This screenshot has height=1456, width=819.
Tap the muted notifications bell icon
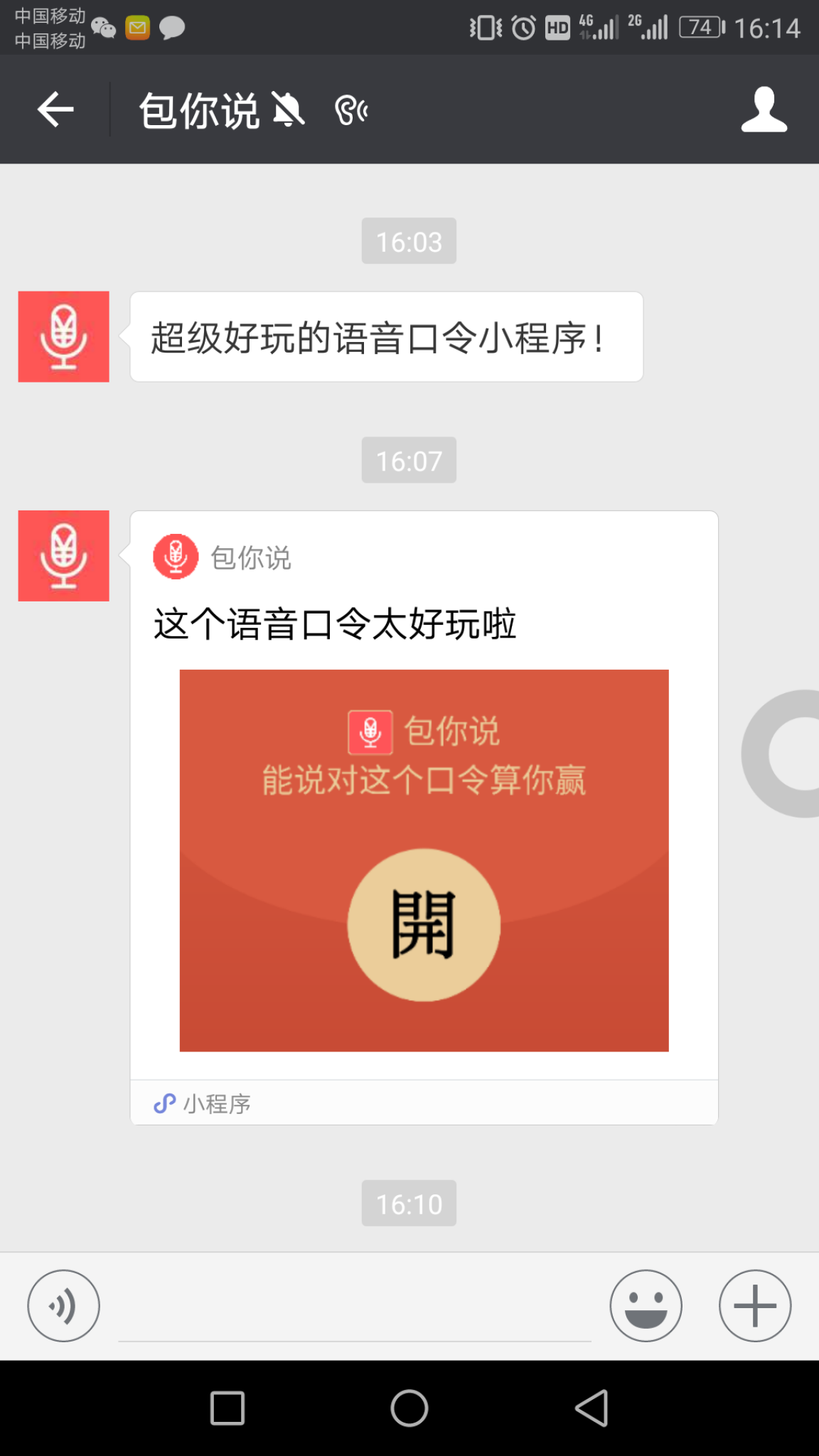[288, 109]
